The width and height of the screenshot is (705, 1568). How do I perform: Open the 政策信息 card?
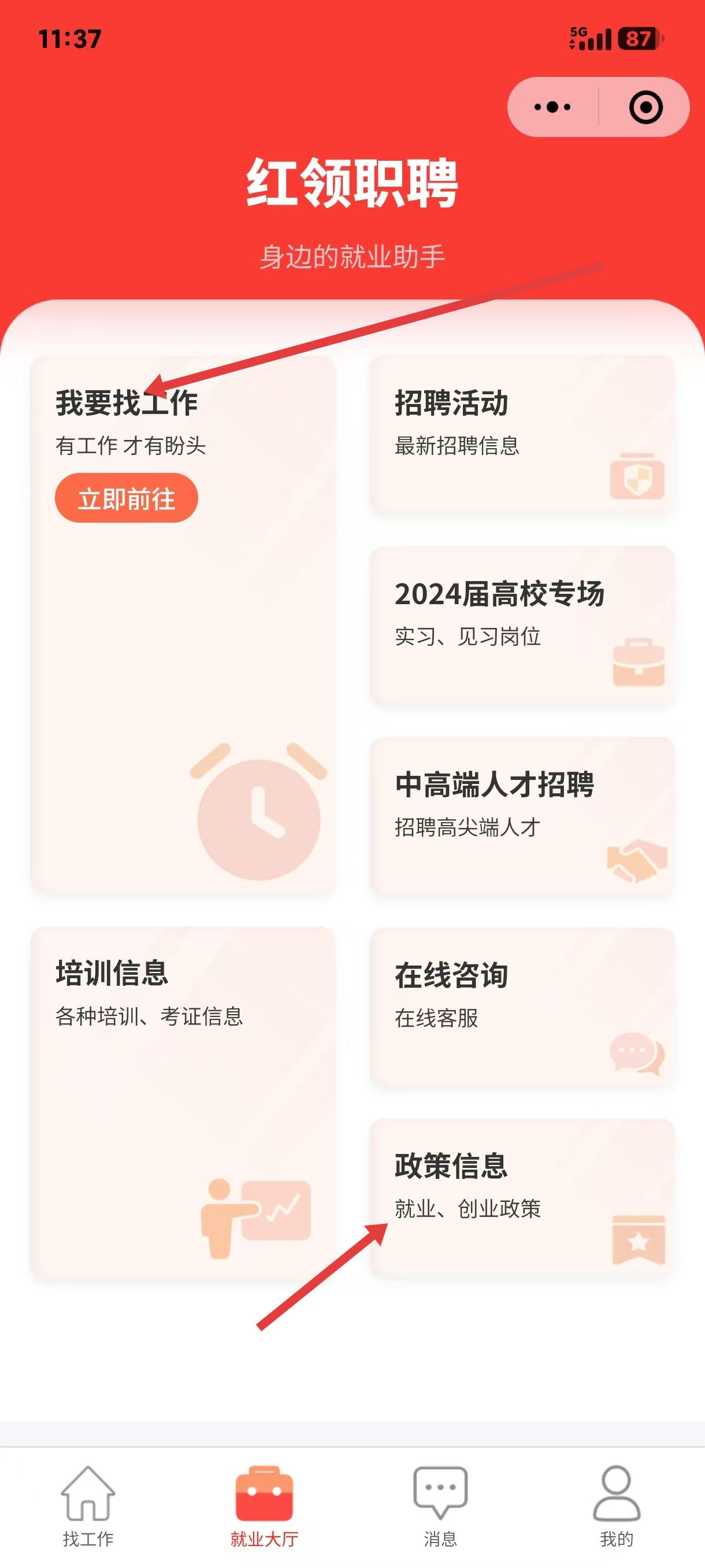(522, 1197)
